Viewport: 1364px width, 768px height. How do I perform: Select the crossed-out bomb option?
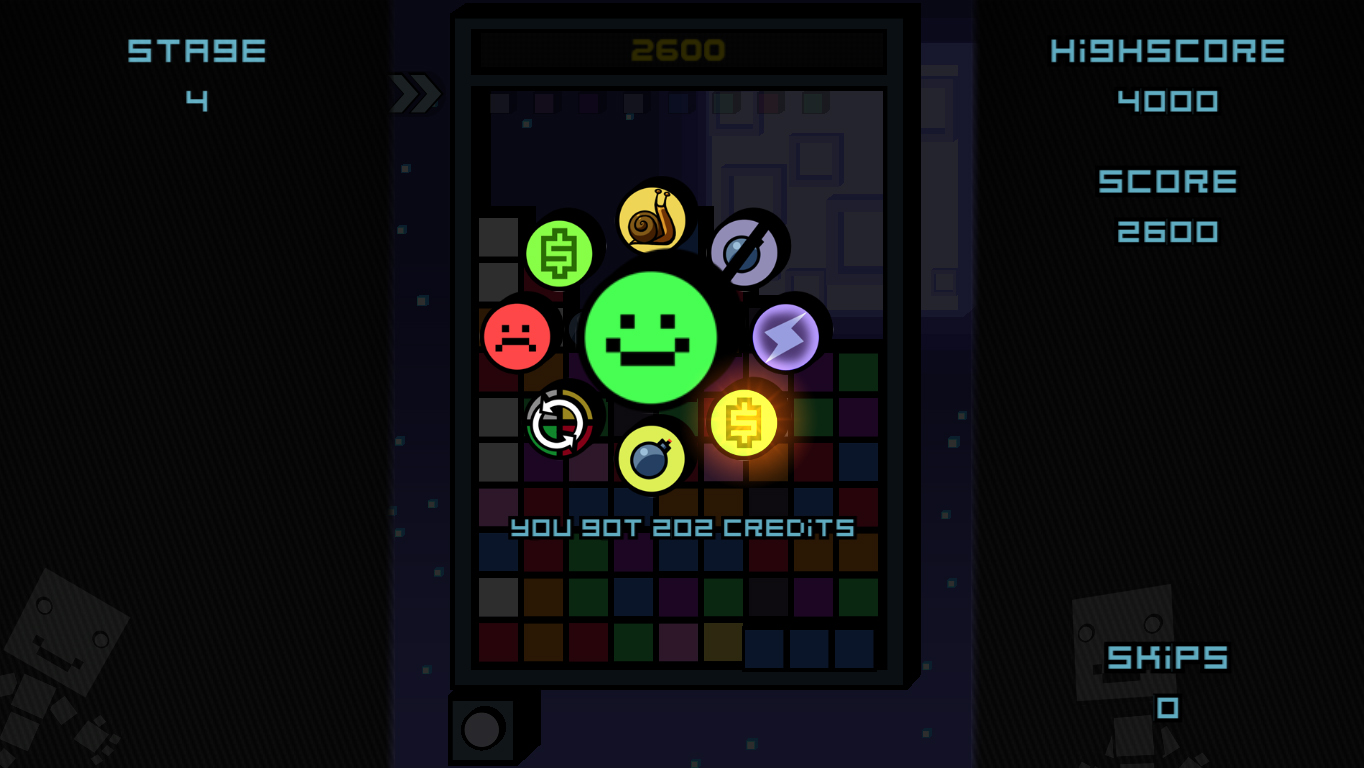pos(744,252)
